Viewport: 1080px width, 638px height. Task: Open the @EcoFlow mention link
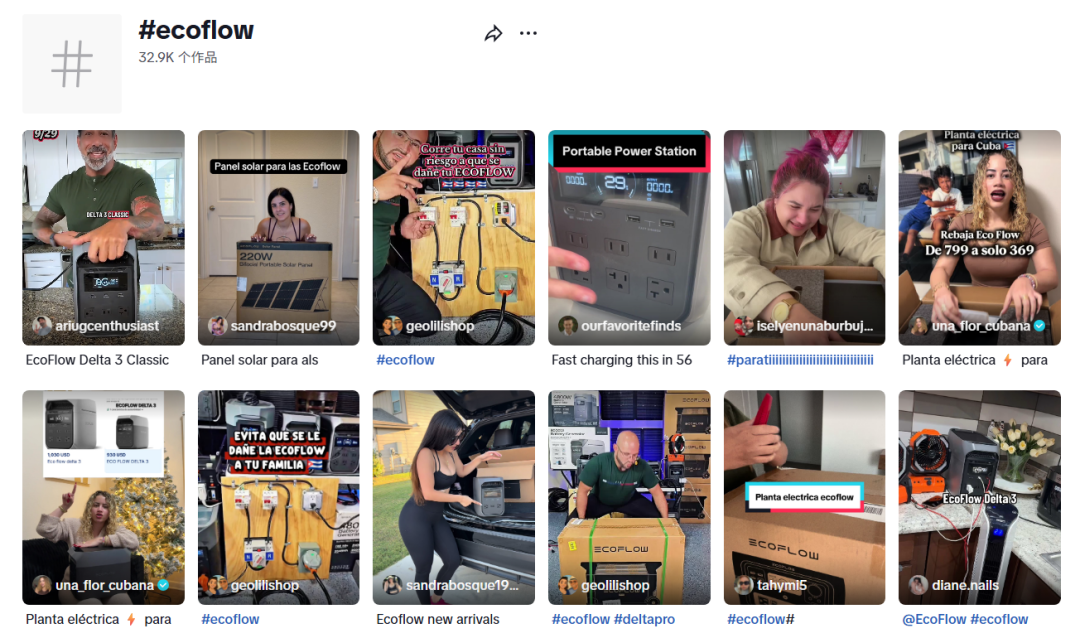[933, 619]
